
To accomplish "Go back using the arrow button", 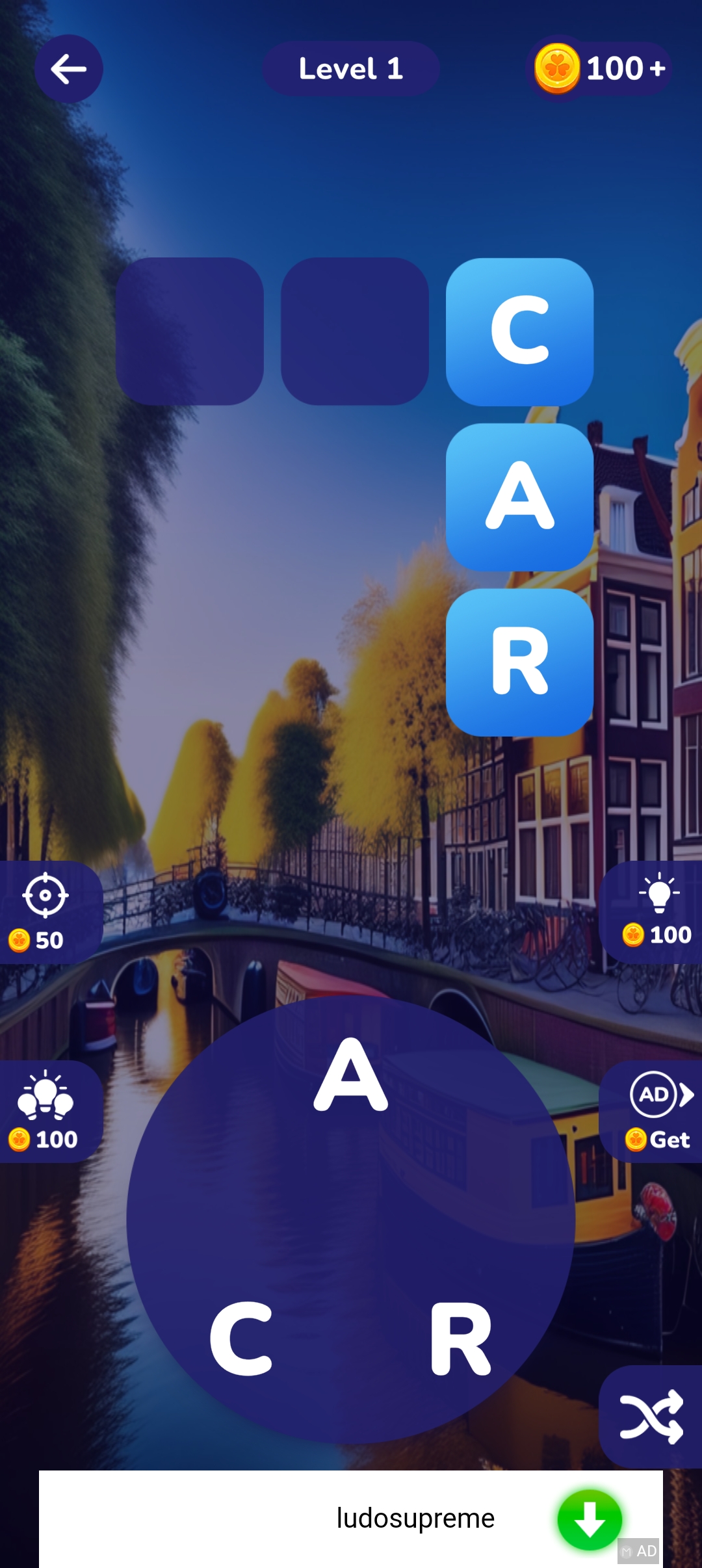I will point(68,69).
